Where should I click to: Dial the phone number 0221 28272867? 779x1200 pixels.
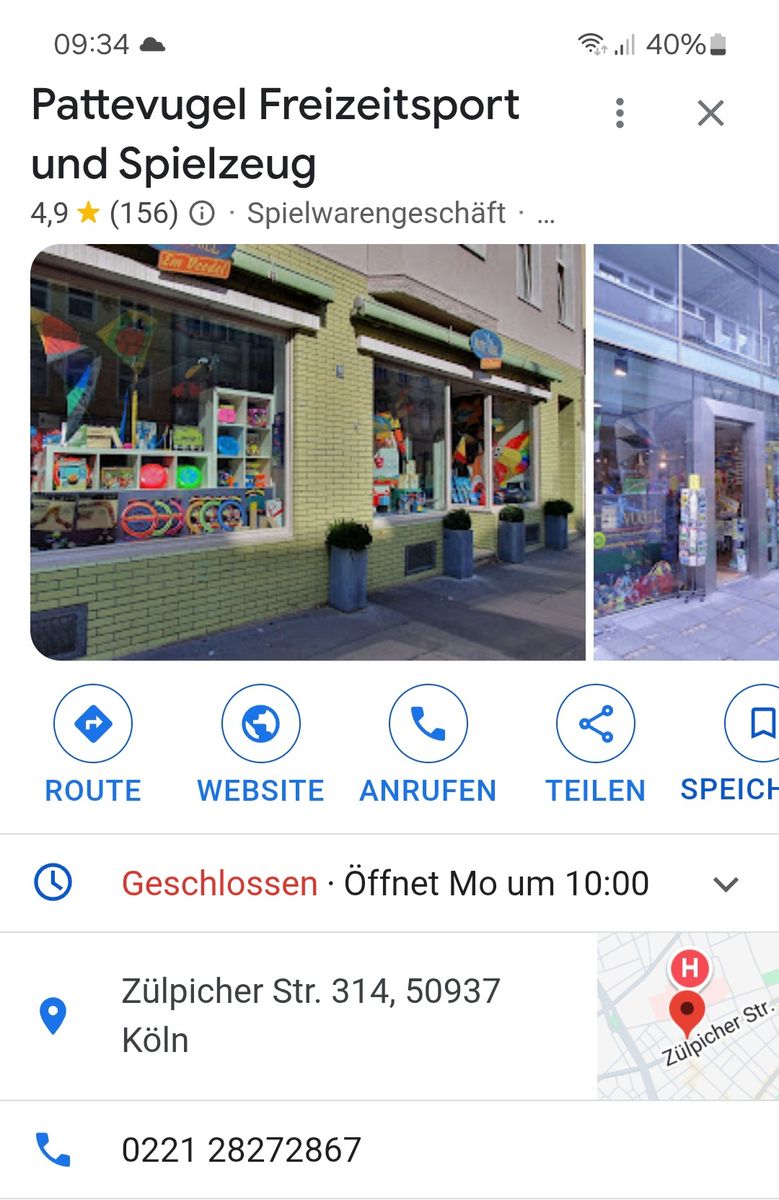[240, 1150]
